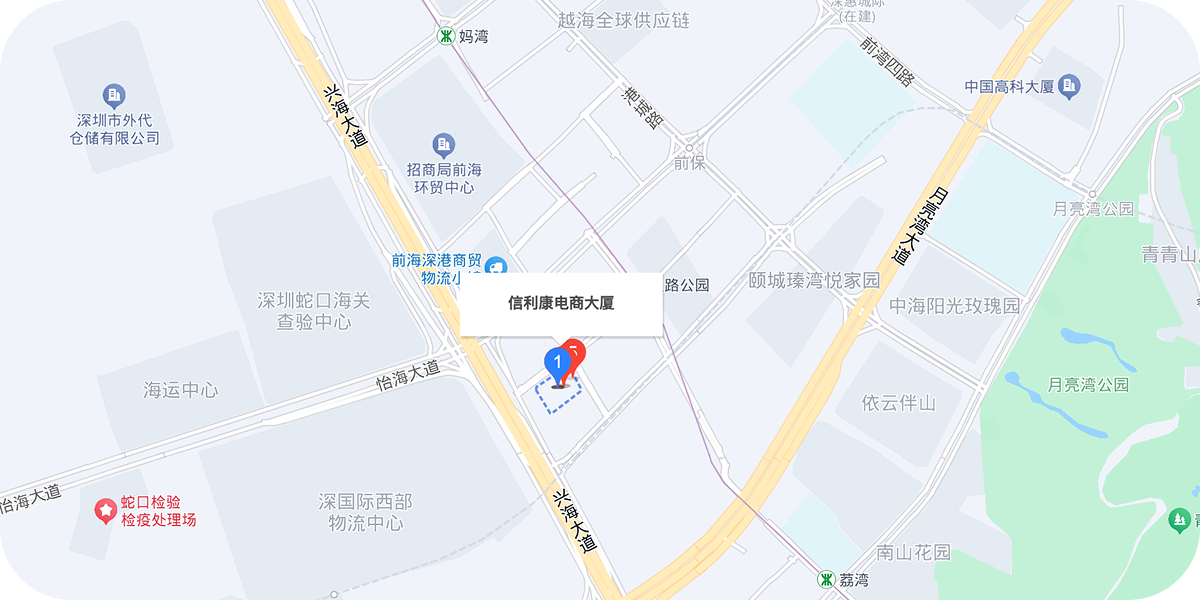
Task: Tap the red marker behind the blue pin
Action: click(x=577, y=351)
